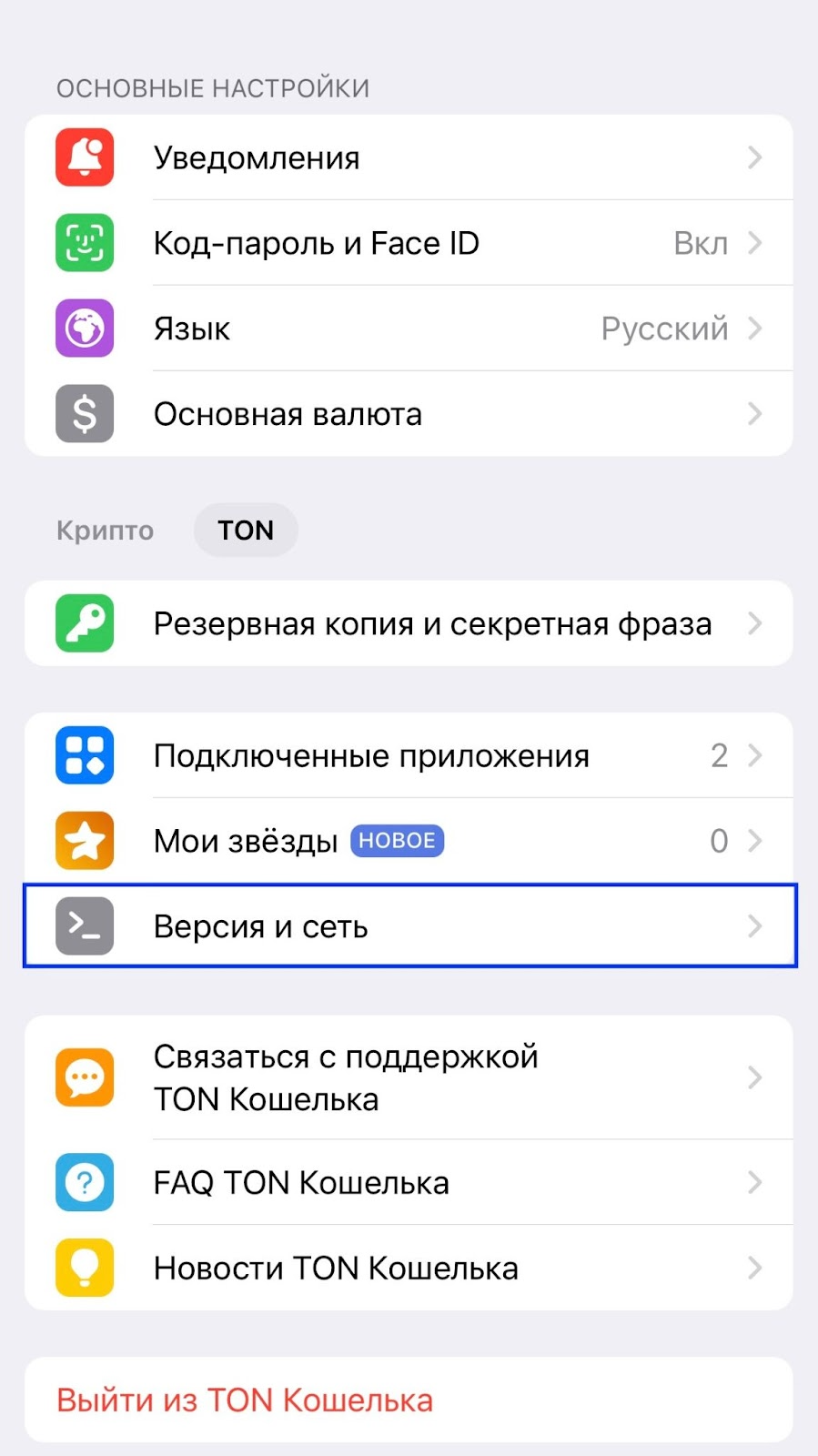Select the TON tab

[246, 531]
